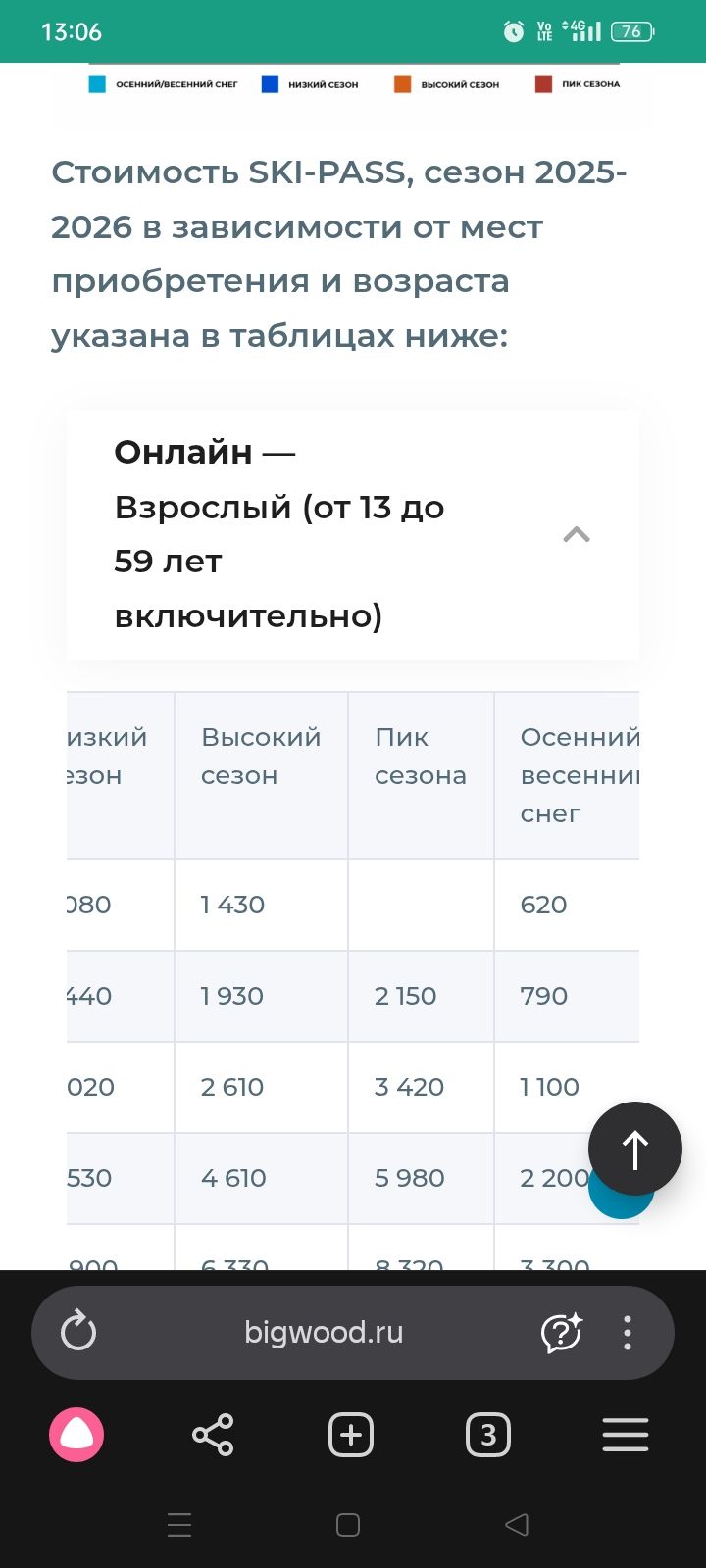The height and width of the screenshot is (1568, 706).
Task: Open the chat assistant icon in address bar
Action: (x=562, y=1332)
